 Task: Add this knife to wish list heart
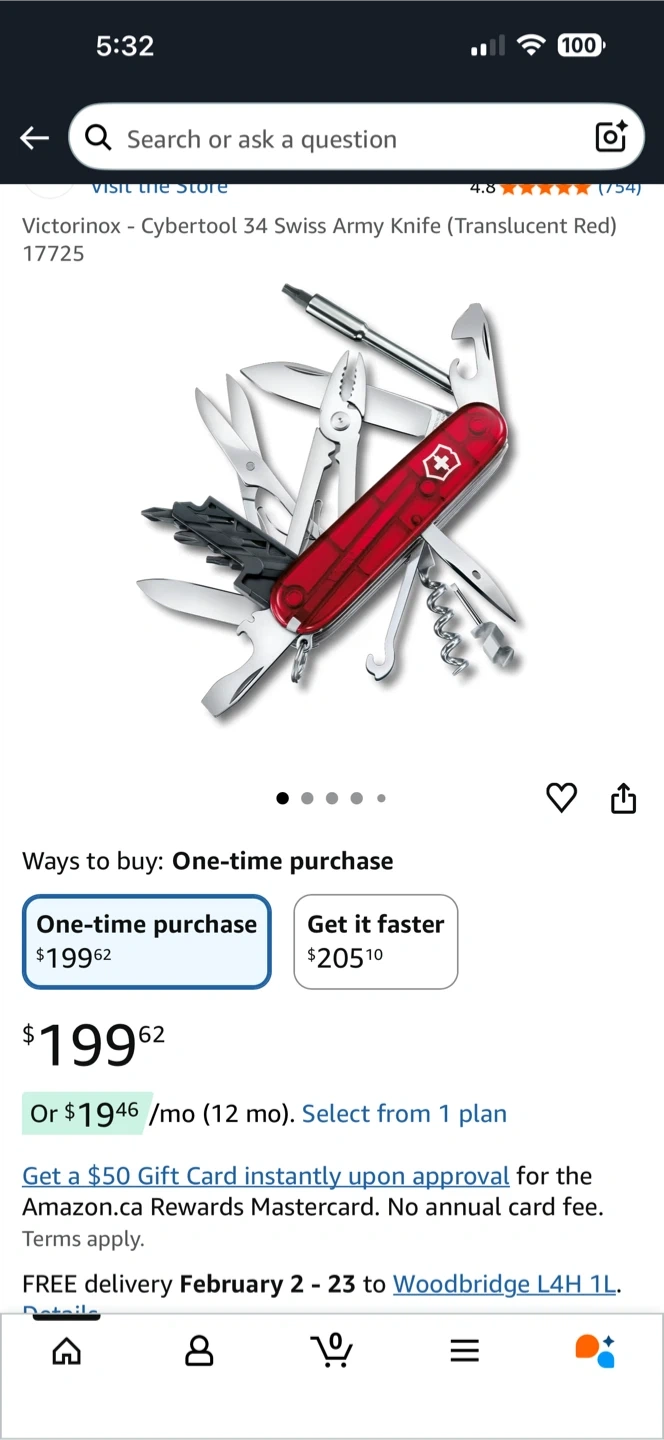tap(561, 798)
